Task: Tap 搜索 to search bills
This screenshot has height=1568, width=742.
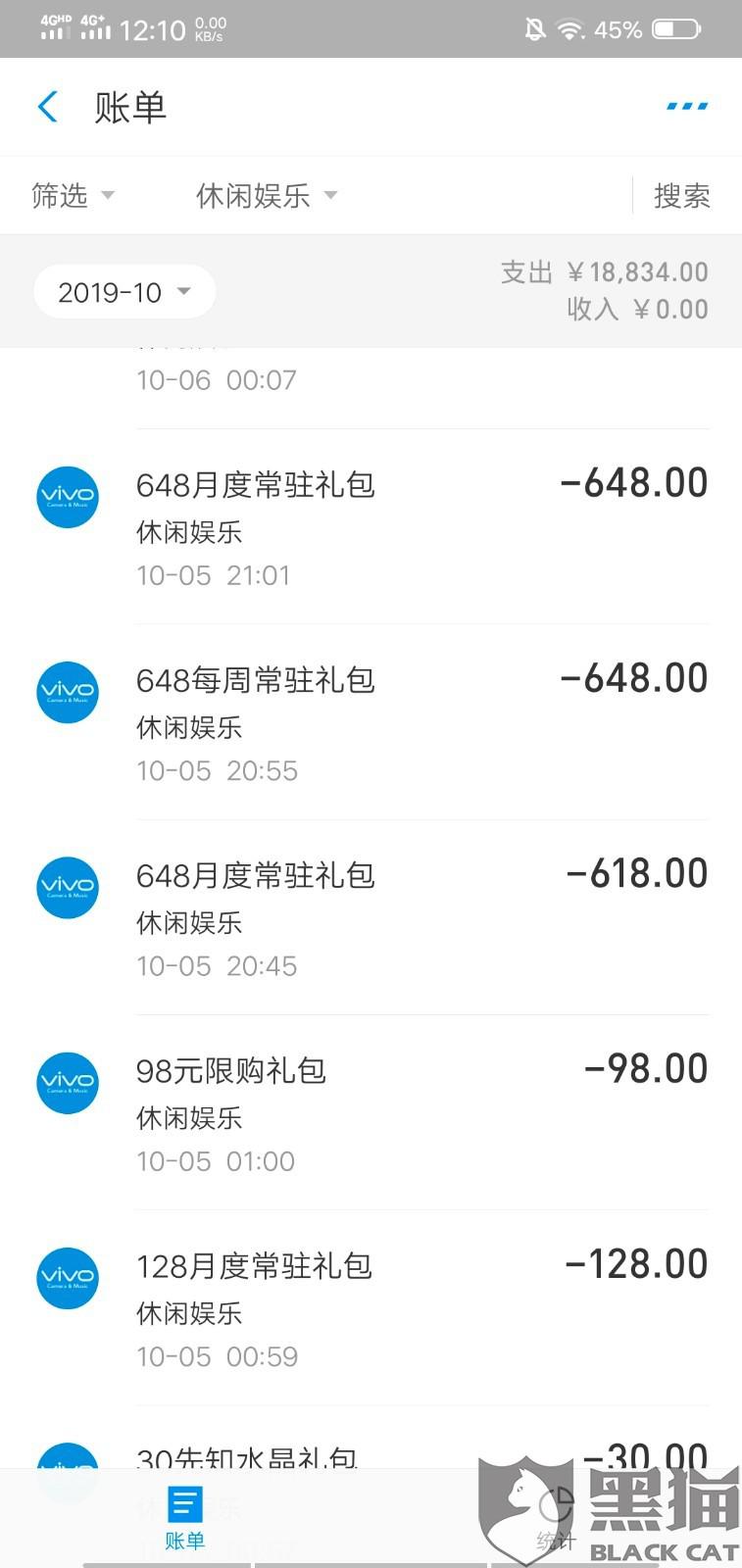Action: pos(681,196)
